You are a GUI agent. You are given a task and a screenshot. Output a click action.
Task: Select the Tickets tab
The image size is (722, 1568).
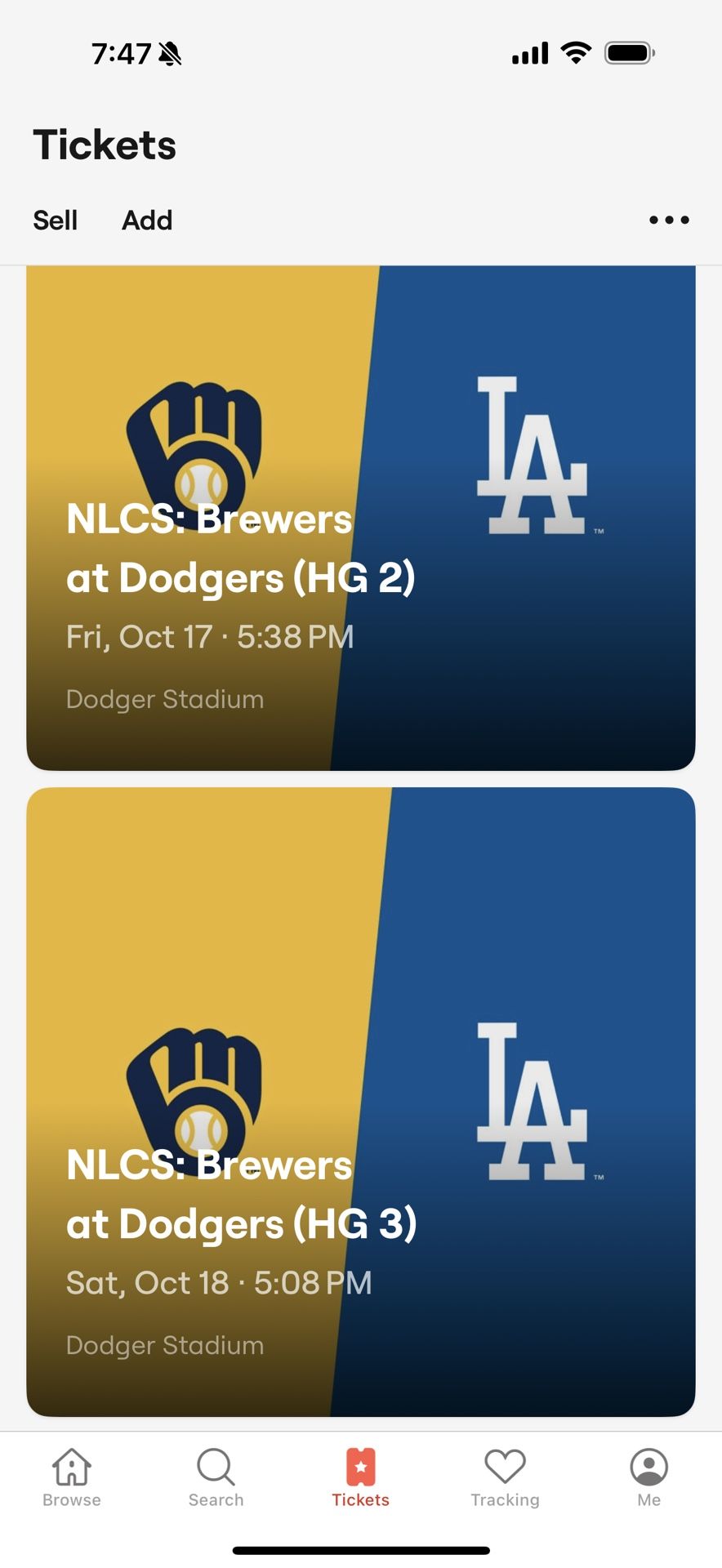360,1477
